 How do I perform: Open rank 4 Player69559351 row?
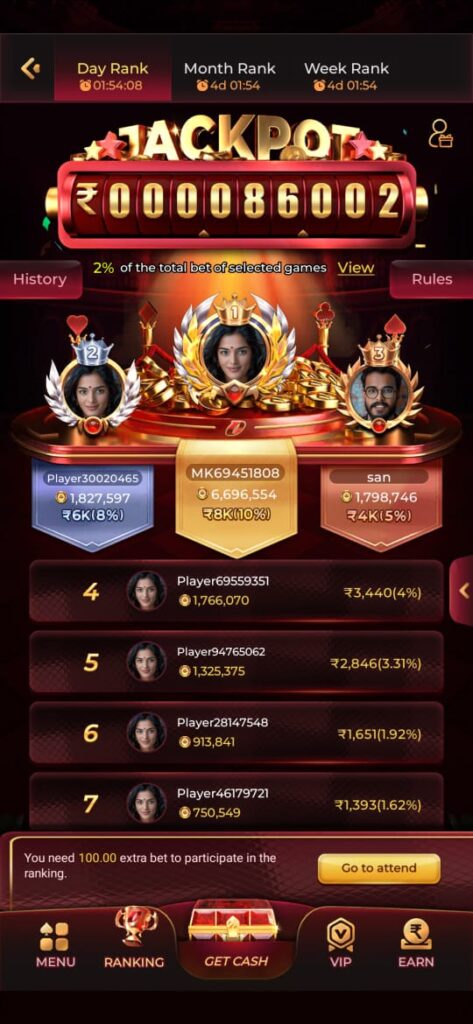tap(236, 592)
